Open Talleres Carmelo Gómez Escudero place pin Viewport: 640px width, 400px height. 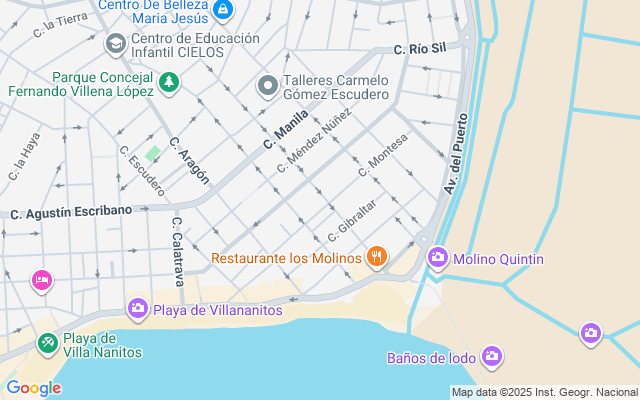(267, 86)
